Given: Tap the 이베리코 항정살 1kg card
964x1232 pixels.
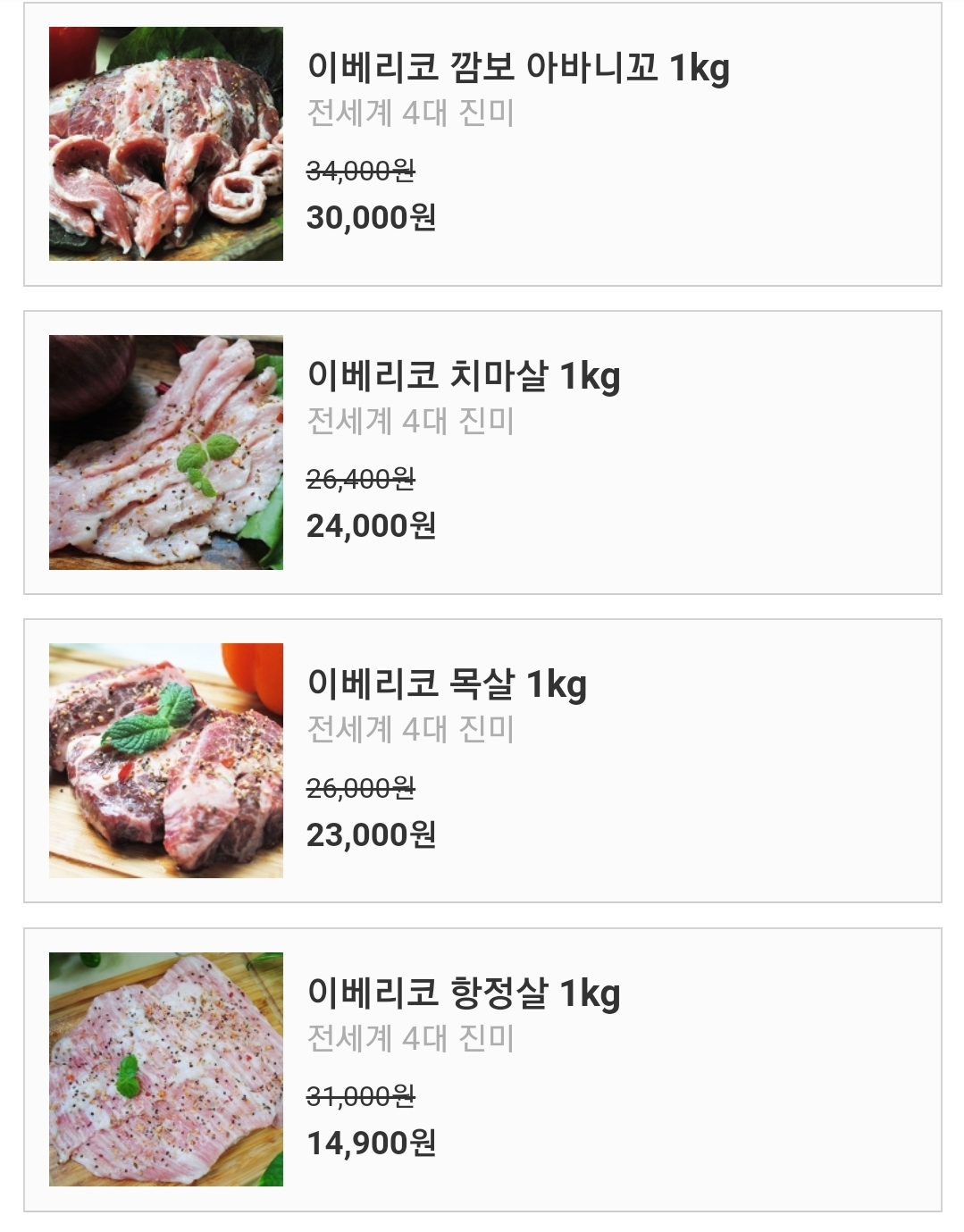Looking at the screenshot, I should click(x=482, y=1069).
